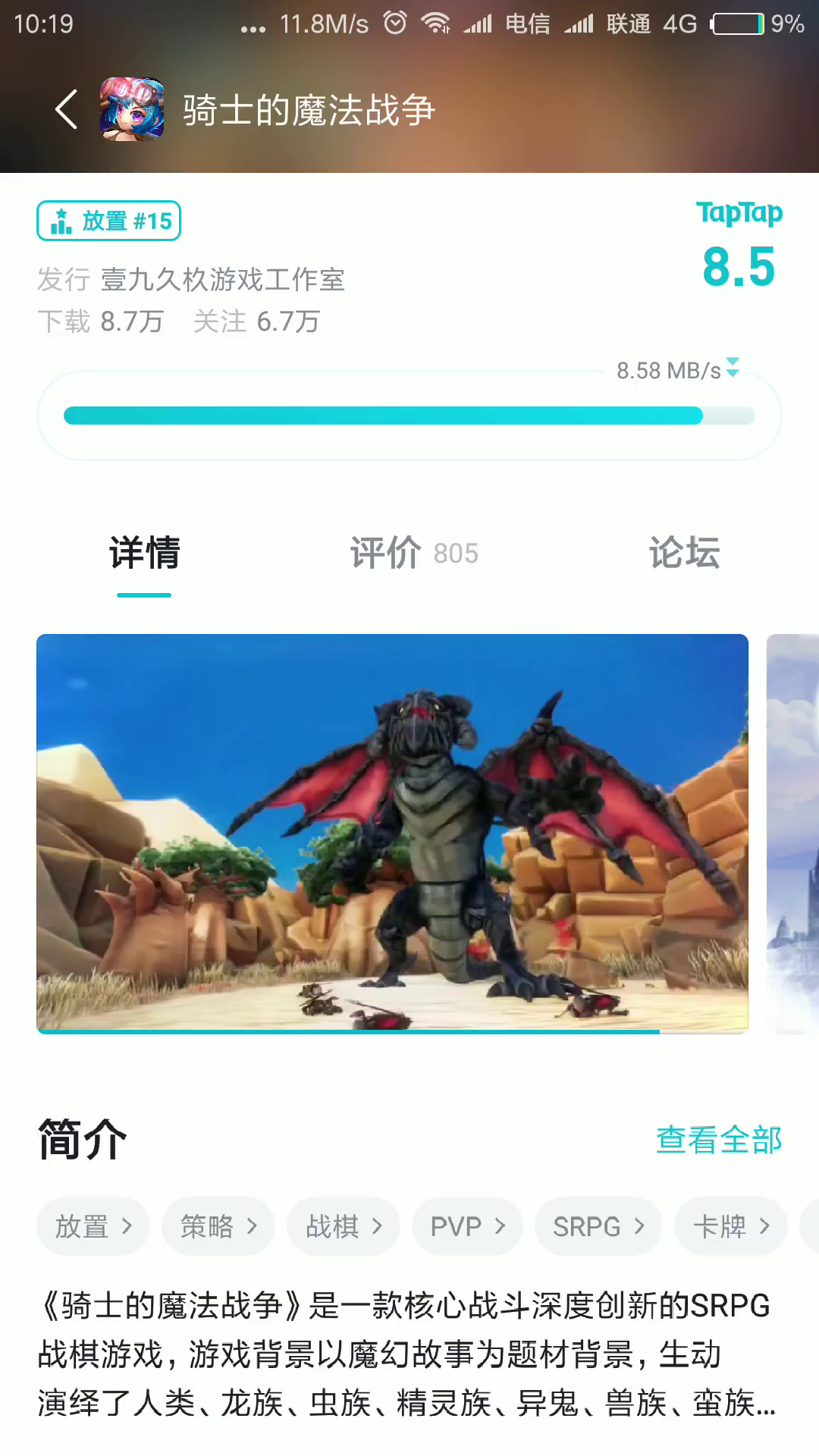Switch to the 评价 reviews tab

pyautogui.click(x=414, y=553)
